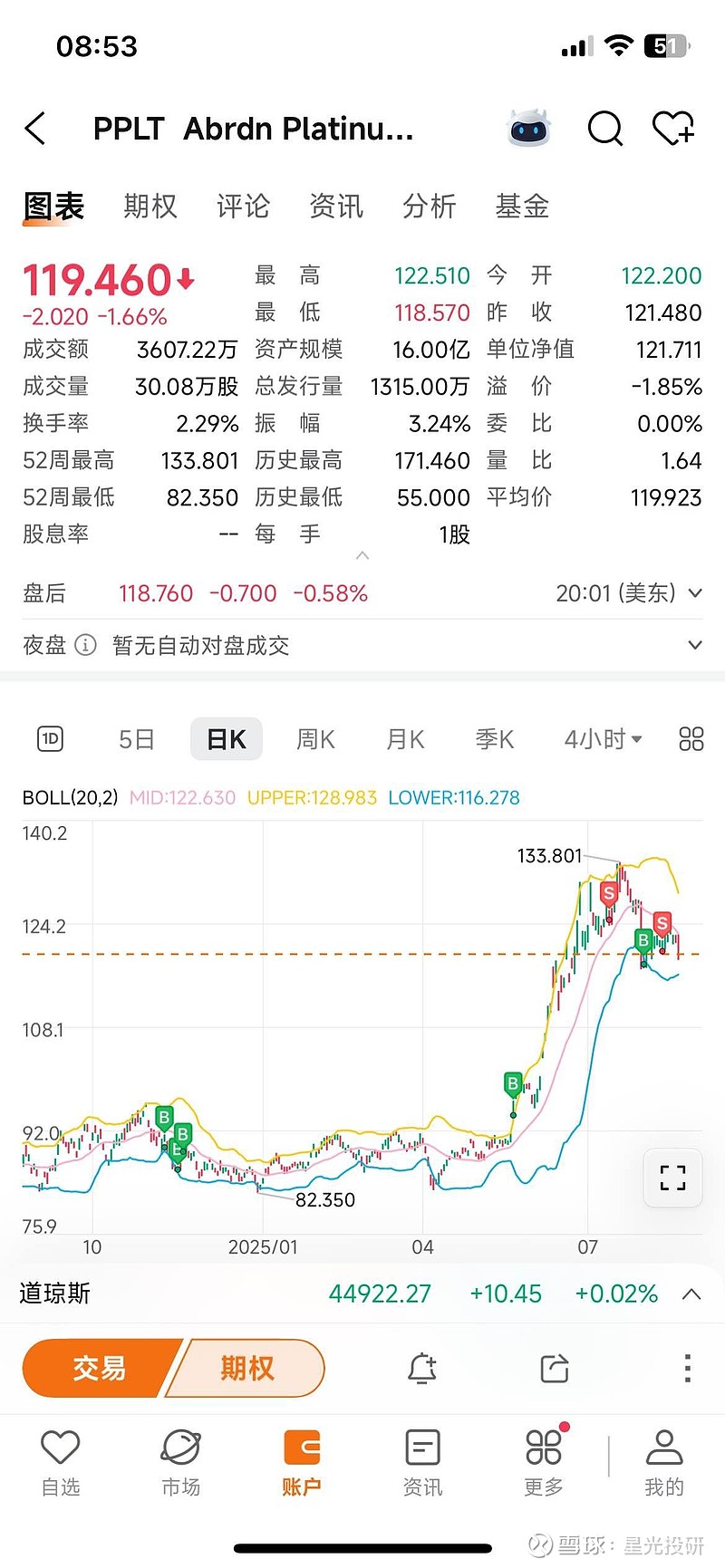
Task: Expand the 夜盘 row
Action: pyautogui.click(x=695, y=645)
